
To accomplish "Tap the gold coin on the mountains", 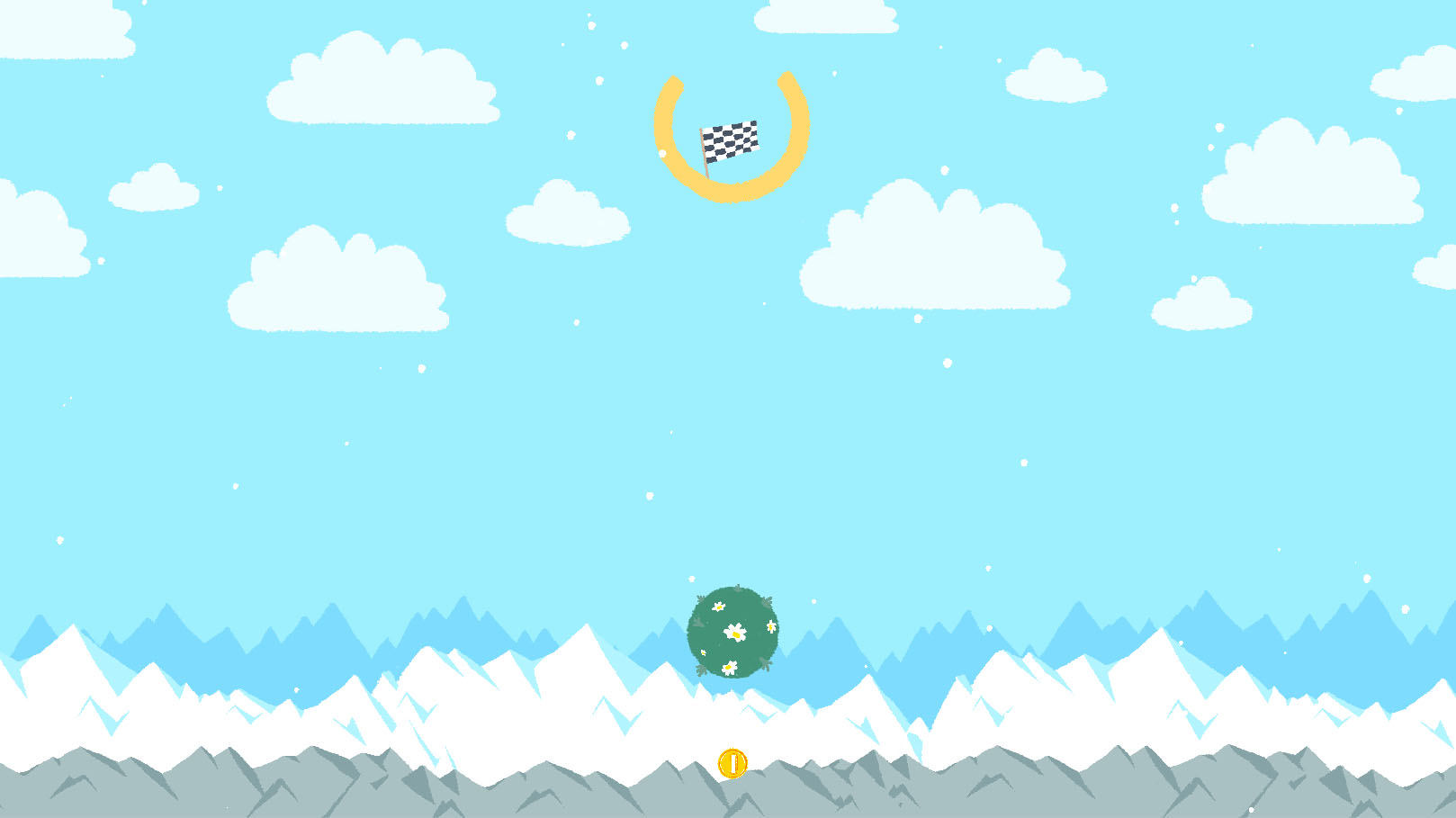I will (x=732, y=764).
